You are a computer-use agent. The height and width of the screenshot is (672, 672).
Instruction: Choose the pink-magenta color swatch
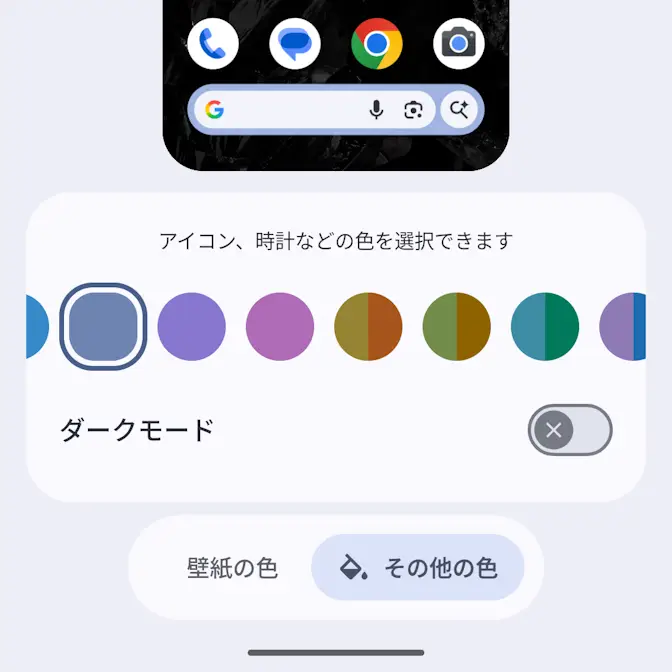280,327
